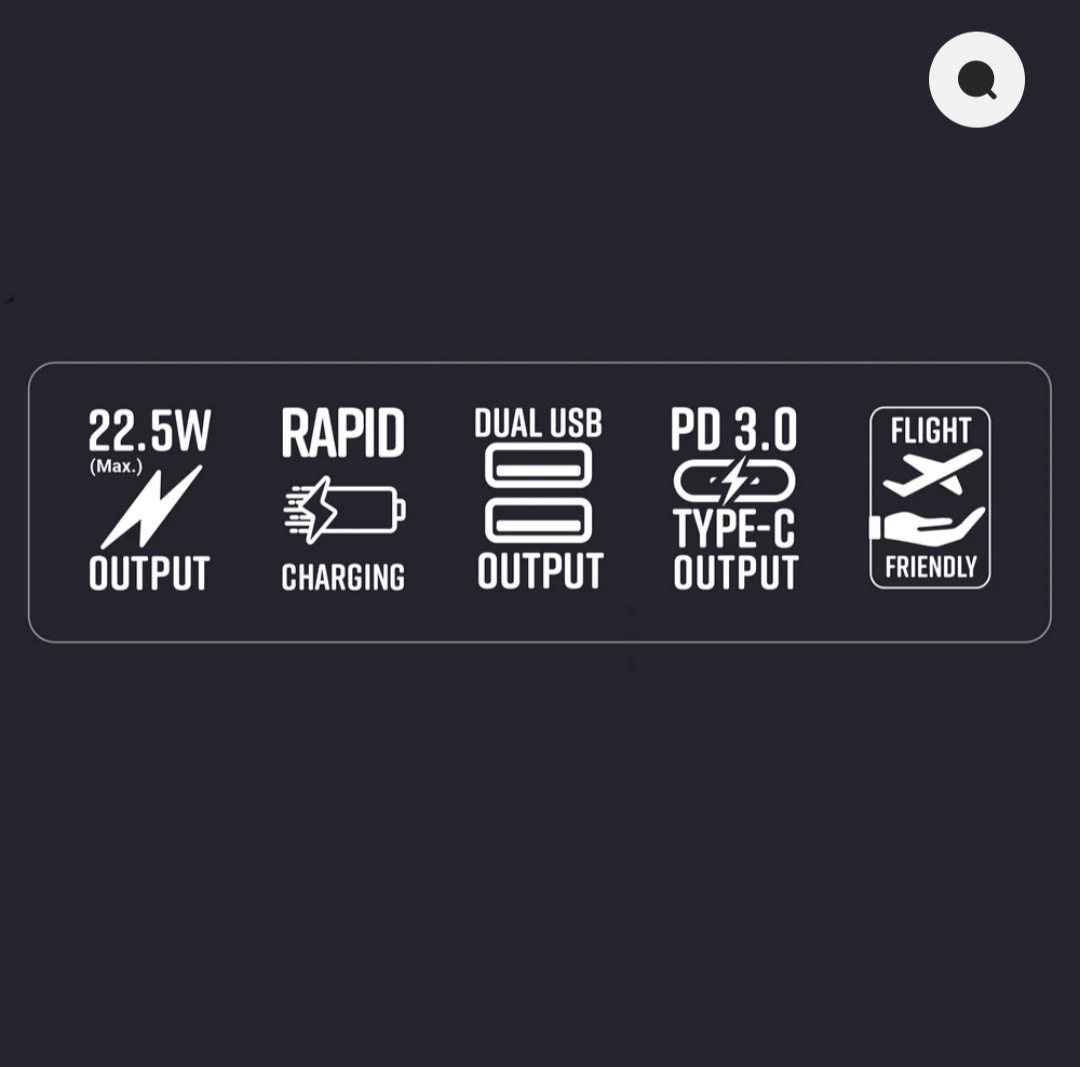This screenshot has height=1067, width=1080.
Task: Tap the magnifier zoom icon
Action: (976, 80)
